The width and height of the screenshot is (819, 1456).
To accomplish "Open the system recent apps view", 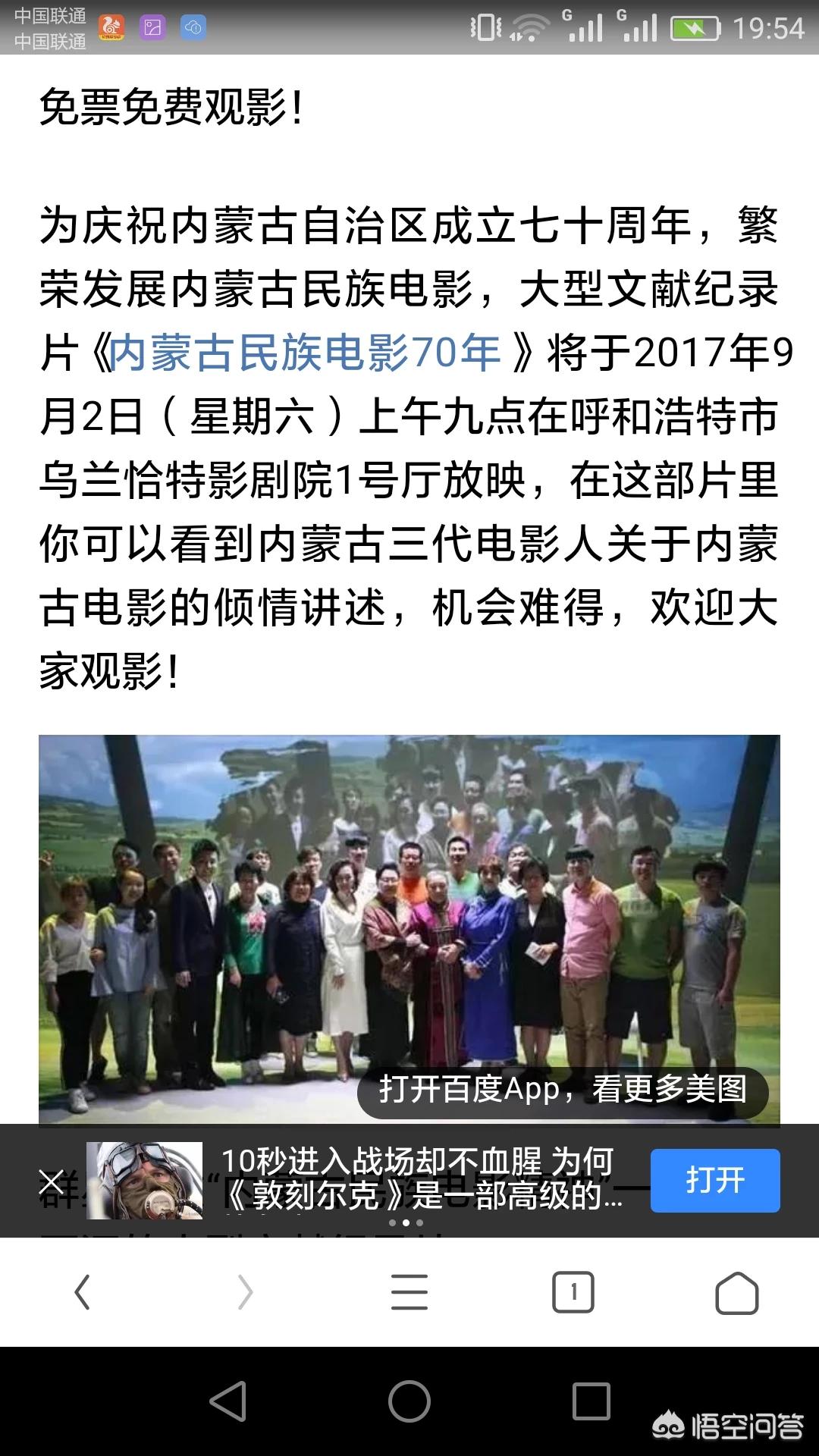I will [591, 1401].
